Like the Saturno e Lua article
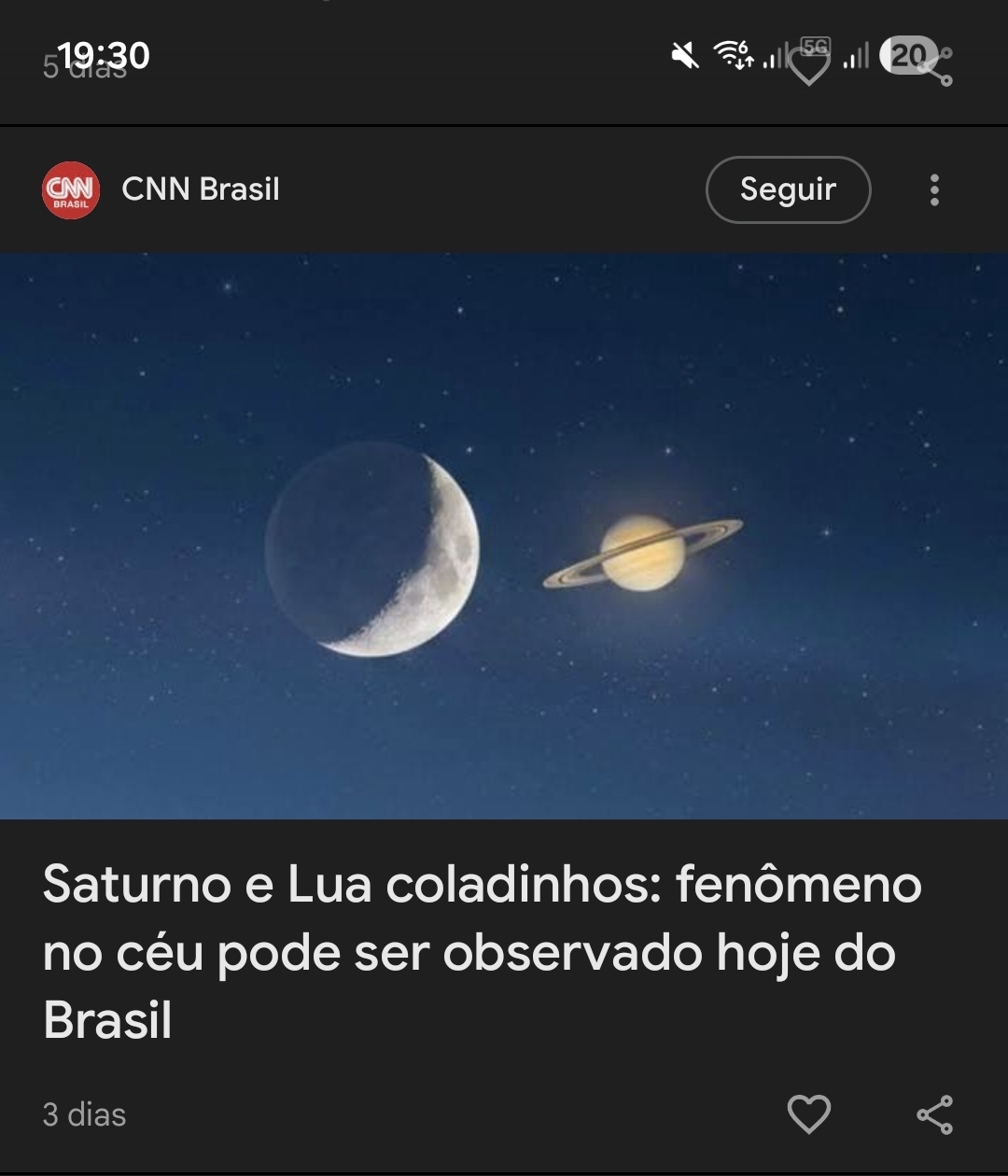This screenshot has height=1176, width=1008. click(x=808, y=1114)
